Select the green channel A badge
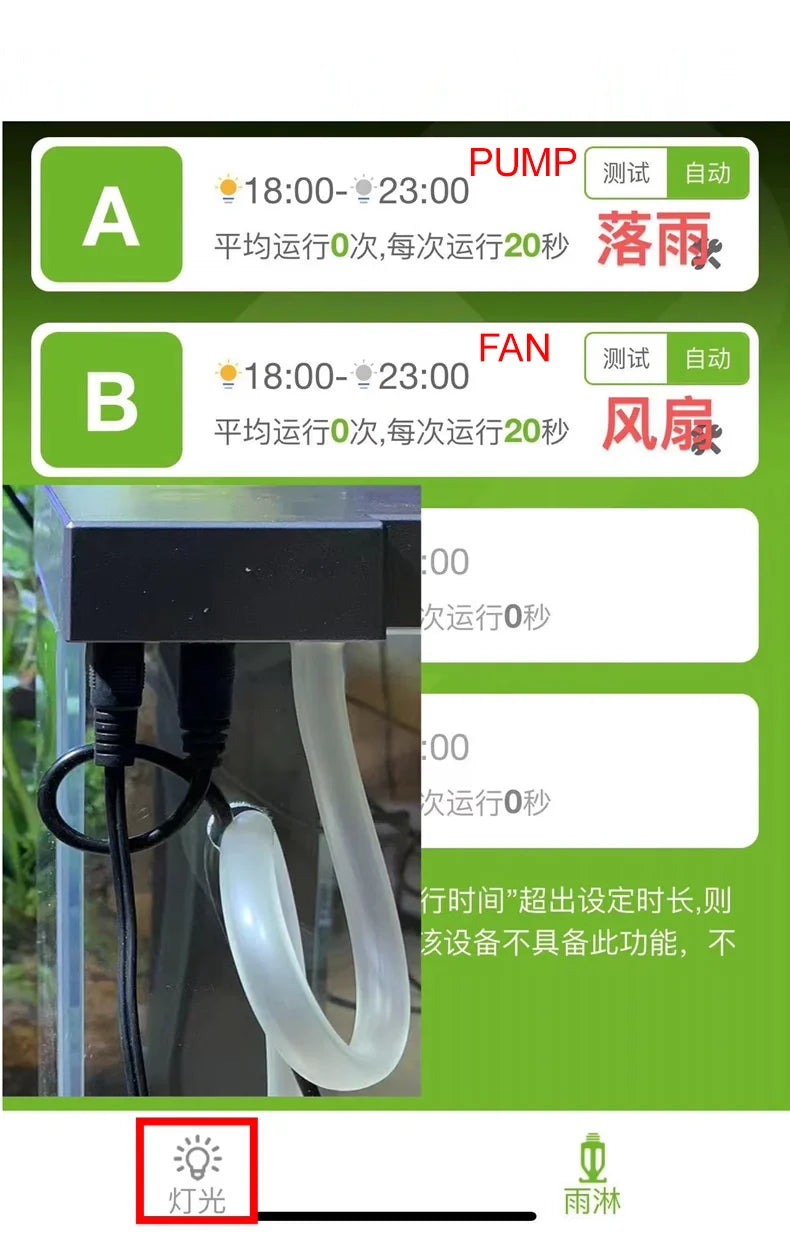This screenshot has width=790, height=1235. [x=110, y=213]
